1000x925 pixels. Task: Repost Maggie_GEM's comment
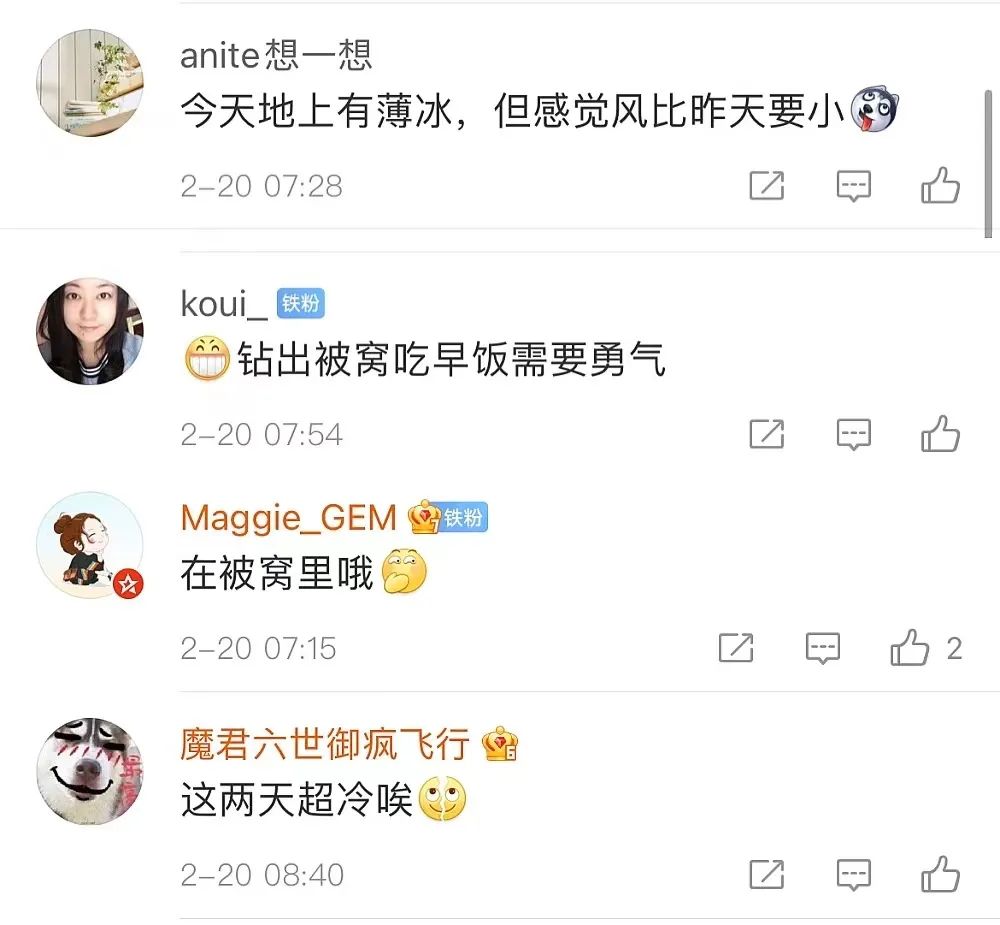tap(736, 648)
